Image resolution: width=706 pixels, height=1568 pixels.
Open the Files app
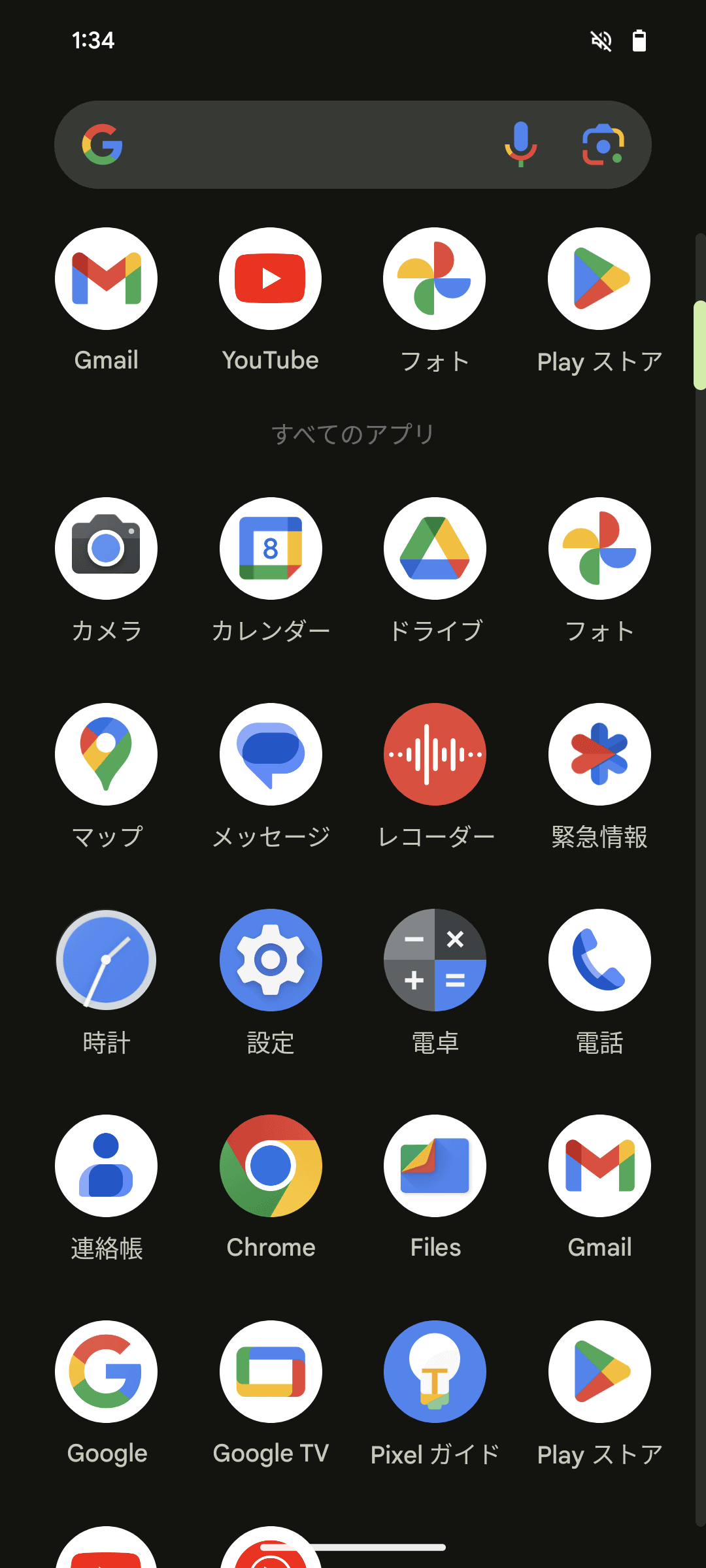[435, 1166]
